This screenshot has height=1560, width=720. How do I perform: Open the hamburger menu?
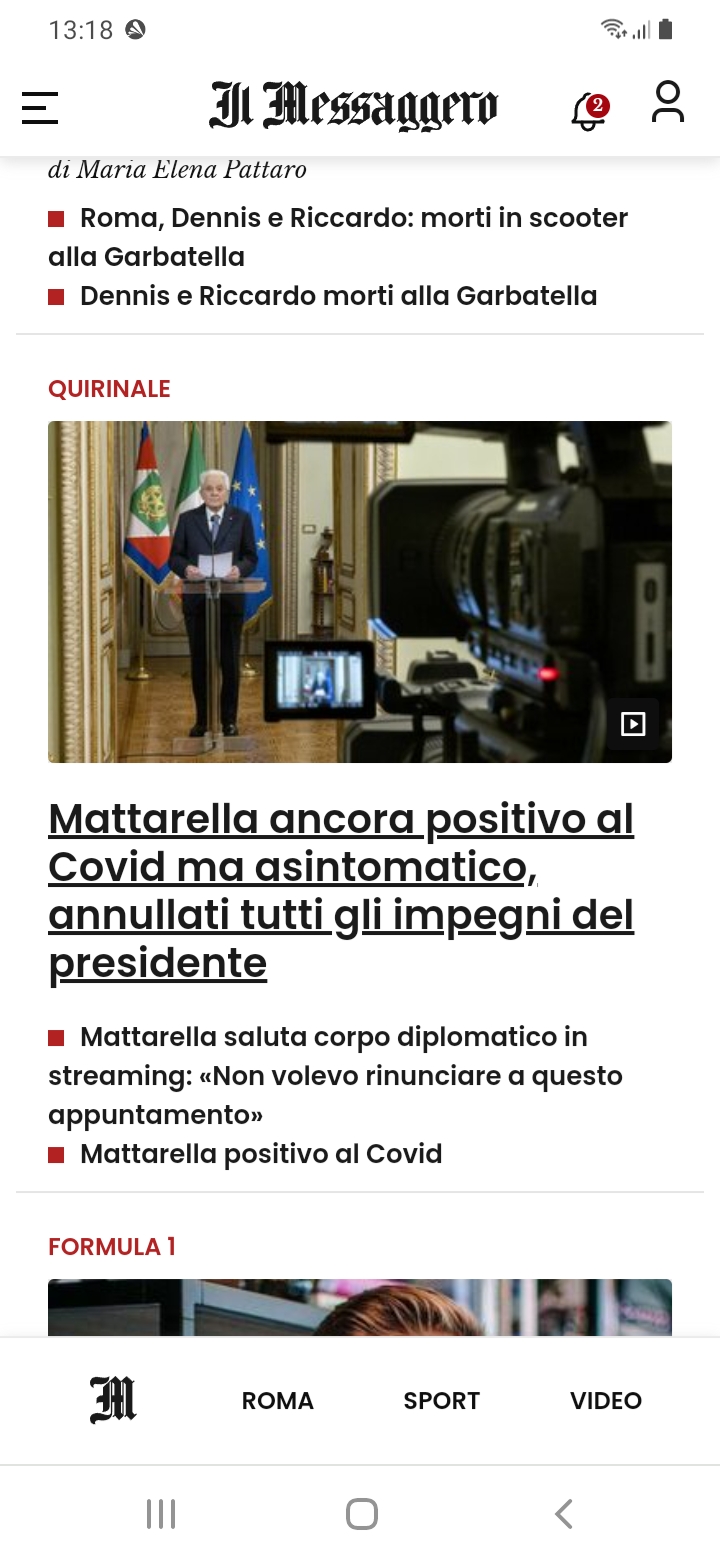[x=40, y=107]
